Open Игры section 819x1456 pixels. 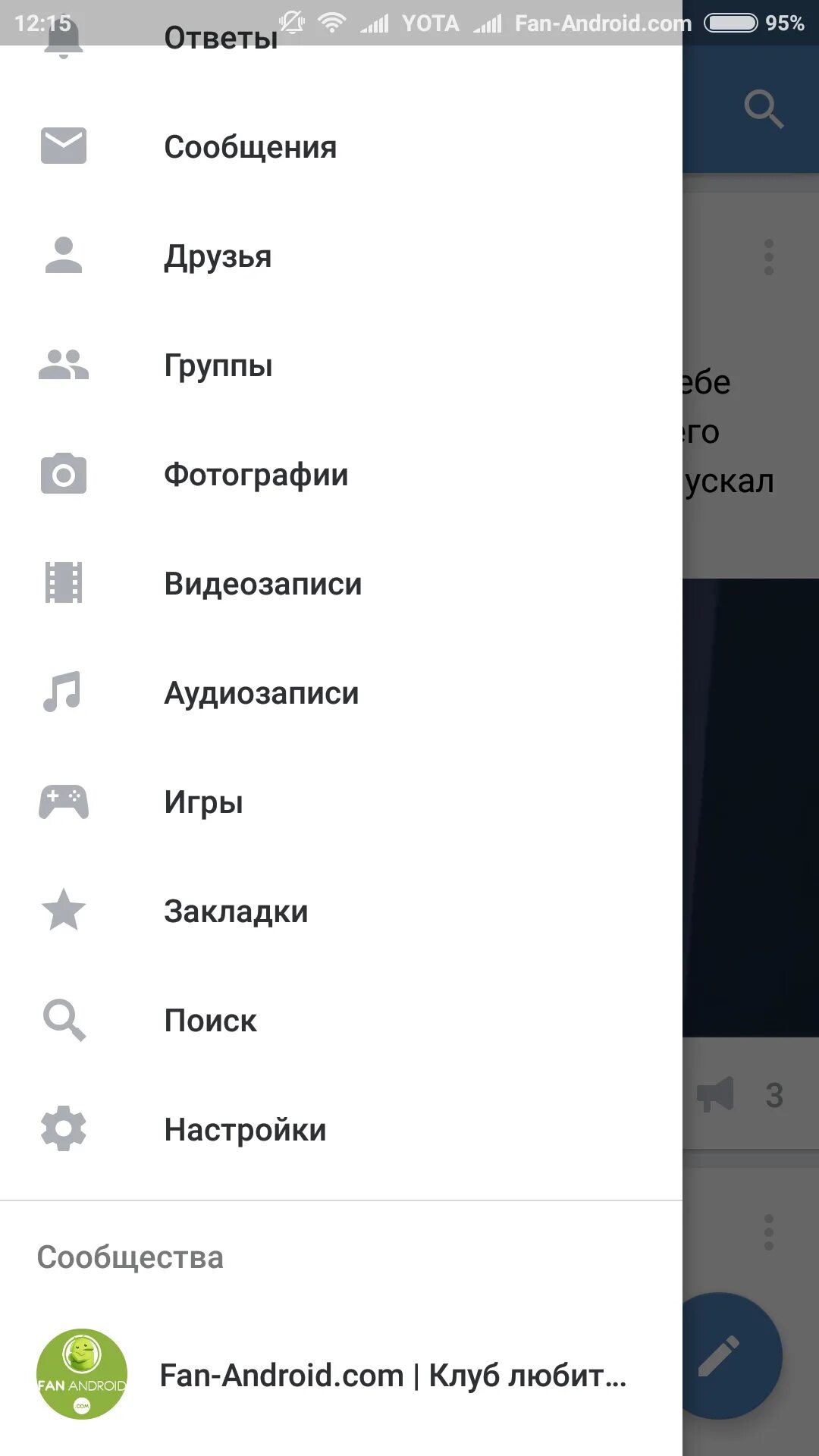[x=204, y=802]
